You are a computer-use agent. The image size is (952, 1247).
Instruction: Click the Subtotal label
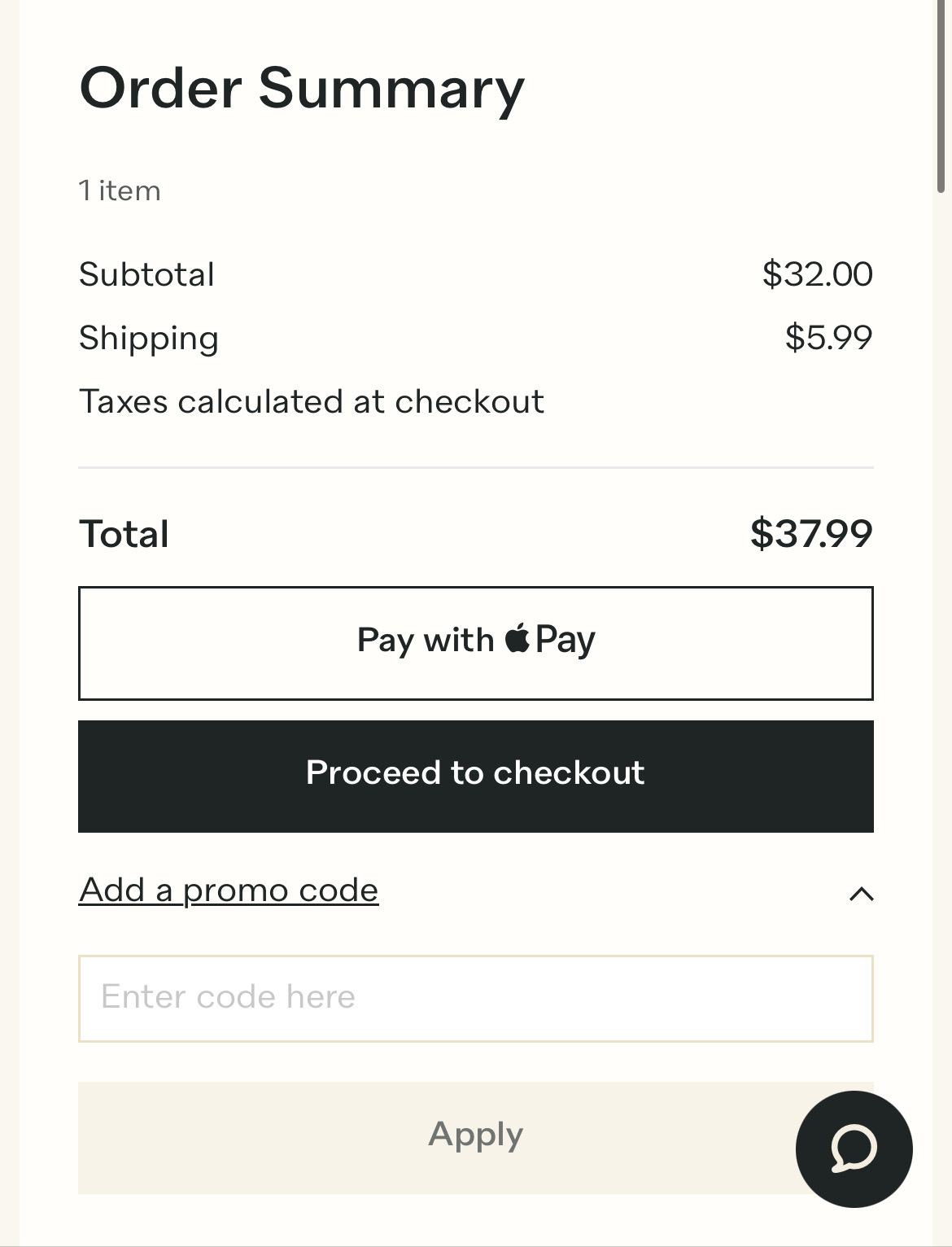(x=146, y=274)
